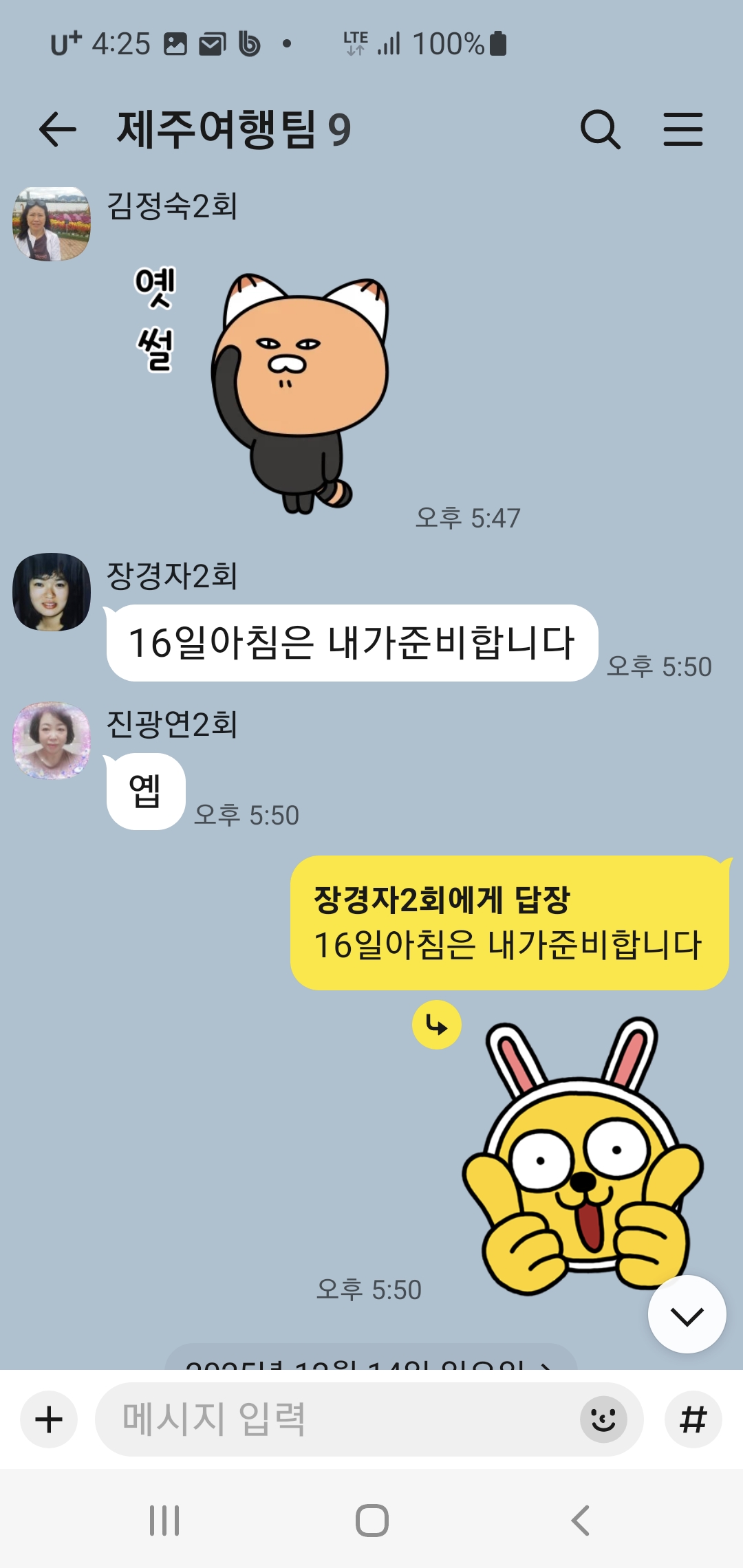Open 김정숙2회's profile picture
The image size is (743, 1568).
(x=52, y=224)
